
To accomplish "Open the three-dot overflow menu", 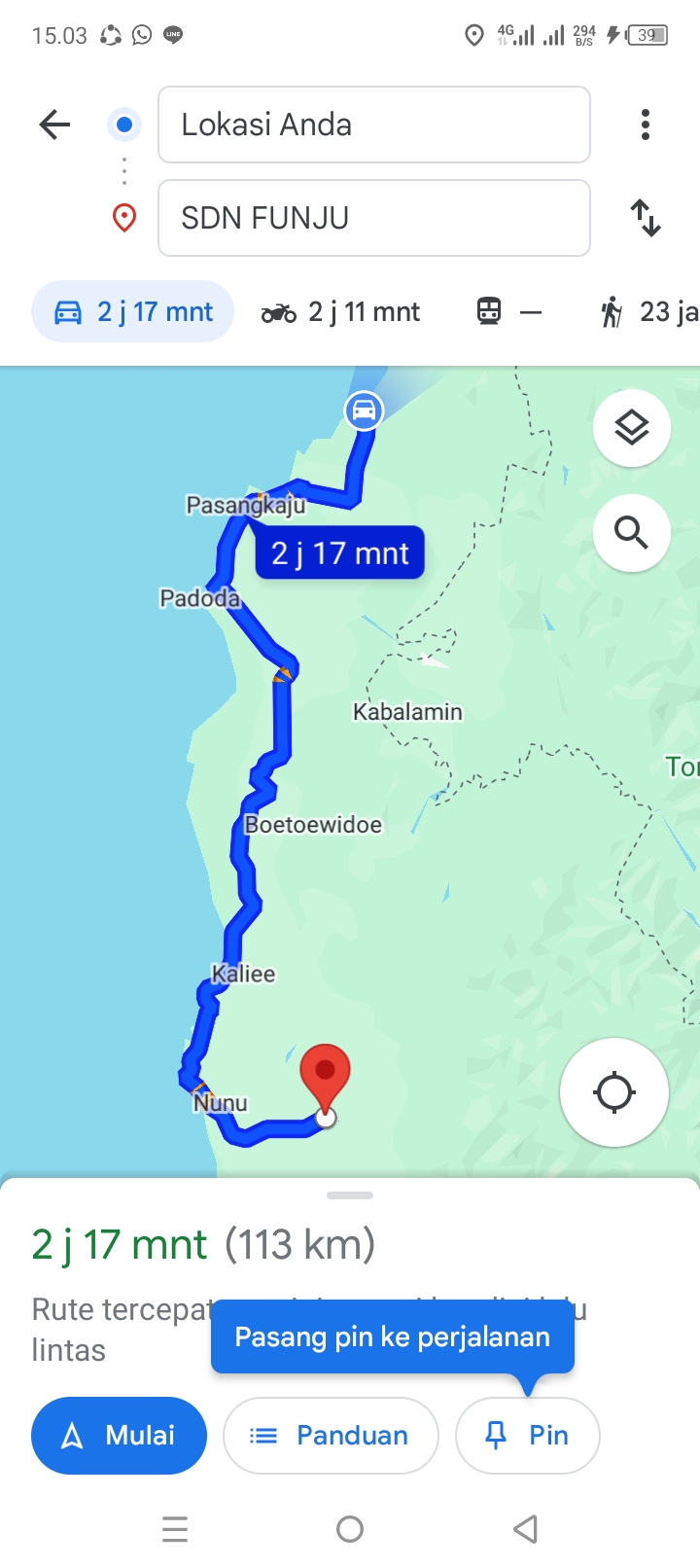I will pyautogui.click(x=646, y=125).
